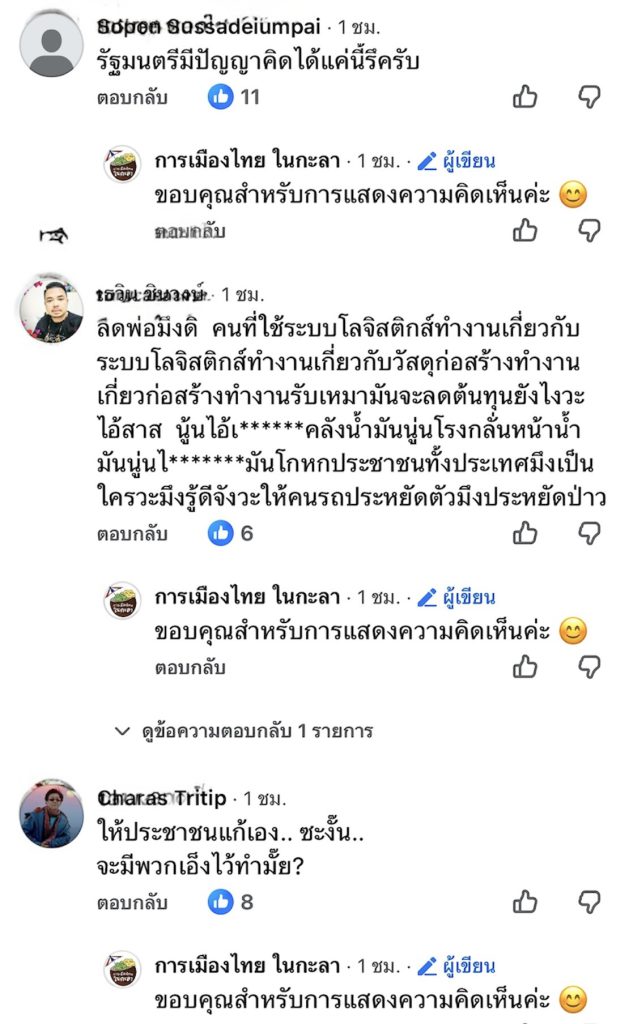The image size is (629, 1024).
Task: Like Sopon's comment about รัฐมนตรี
Action: coord(525,97)
